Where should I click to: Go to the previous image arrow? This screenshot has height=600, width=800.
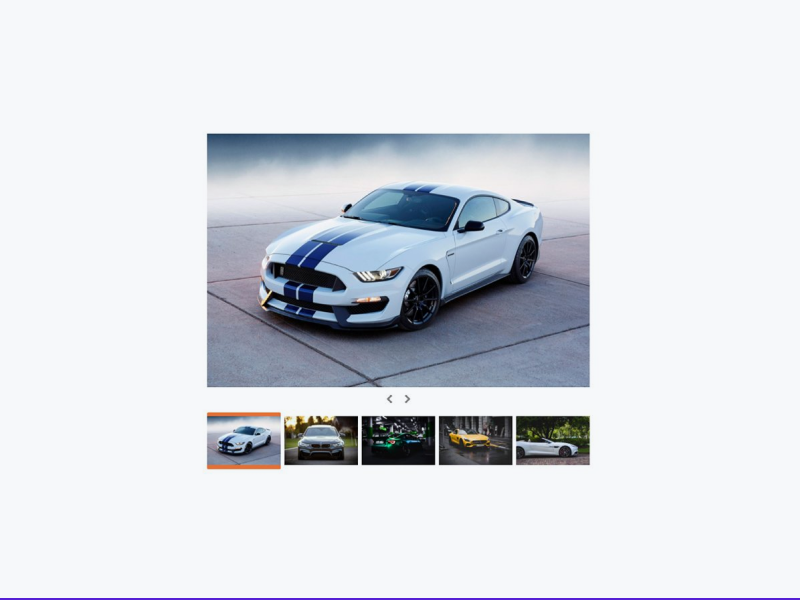coord(390,399)
